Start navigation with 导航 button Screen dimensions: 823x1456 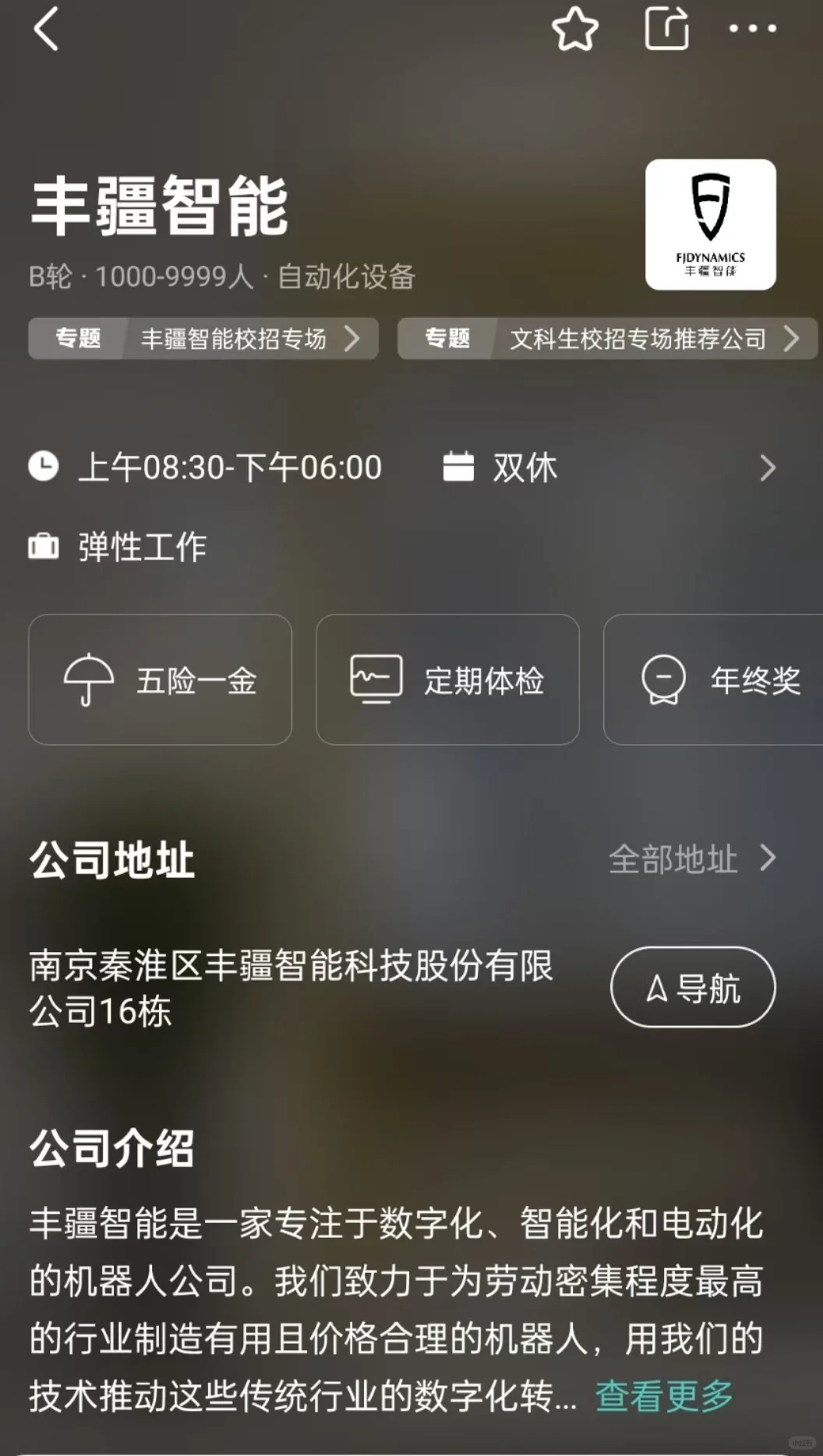(x=693, y=987)
